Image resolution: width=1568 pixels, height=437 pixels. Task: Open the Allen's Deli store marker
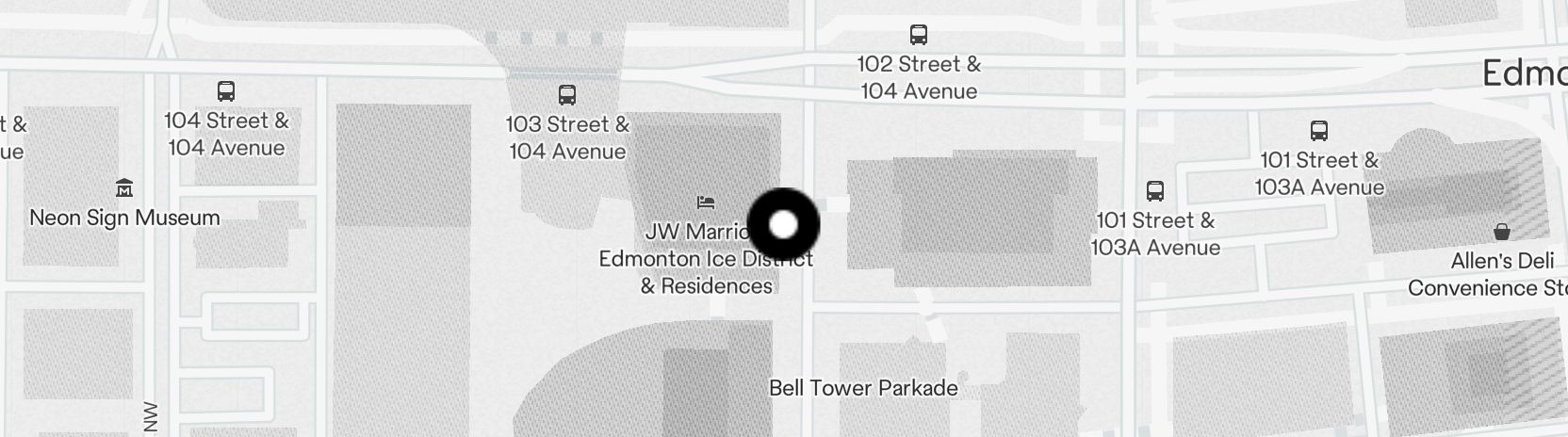1501,231
